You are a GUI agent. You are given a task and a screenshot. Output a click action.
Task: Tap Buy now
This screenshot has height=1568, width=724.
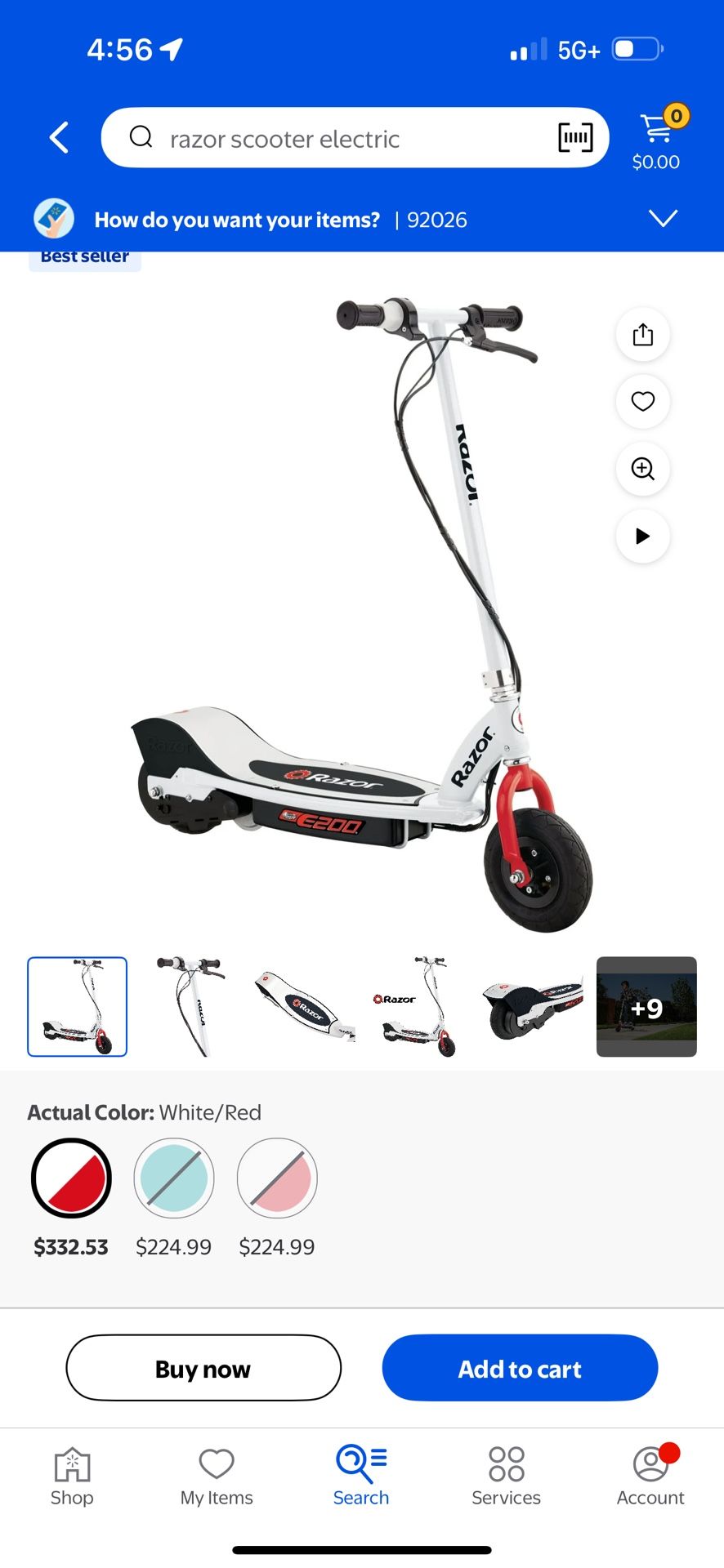[x=203, y=1368]
